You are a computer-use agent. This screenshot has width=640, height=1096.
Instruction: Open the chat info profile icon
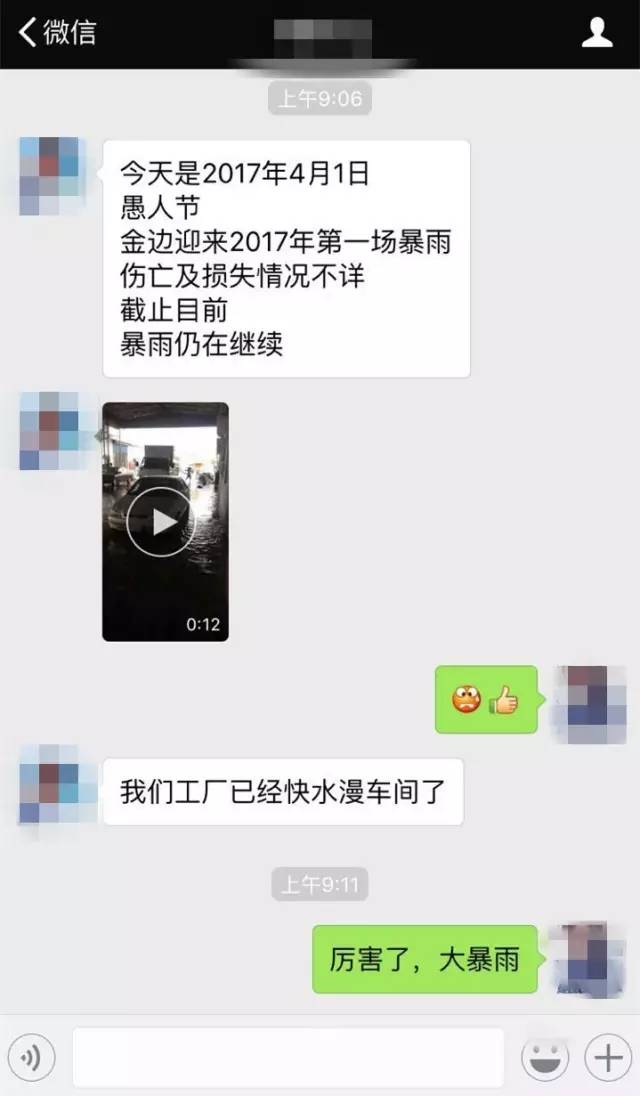(597, 32)
